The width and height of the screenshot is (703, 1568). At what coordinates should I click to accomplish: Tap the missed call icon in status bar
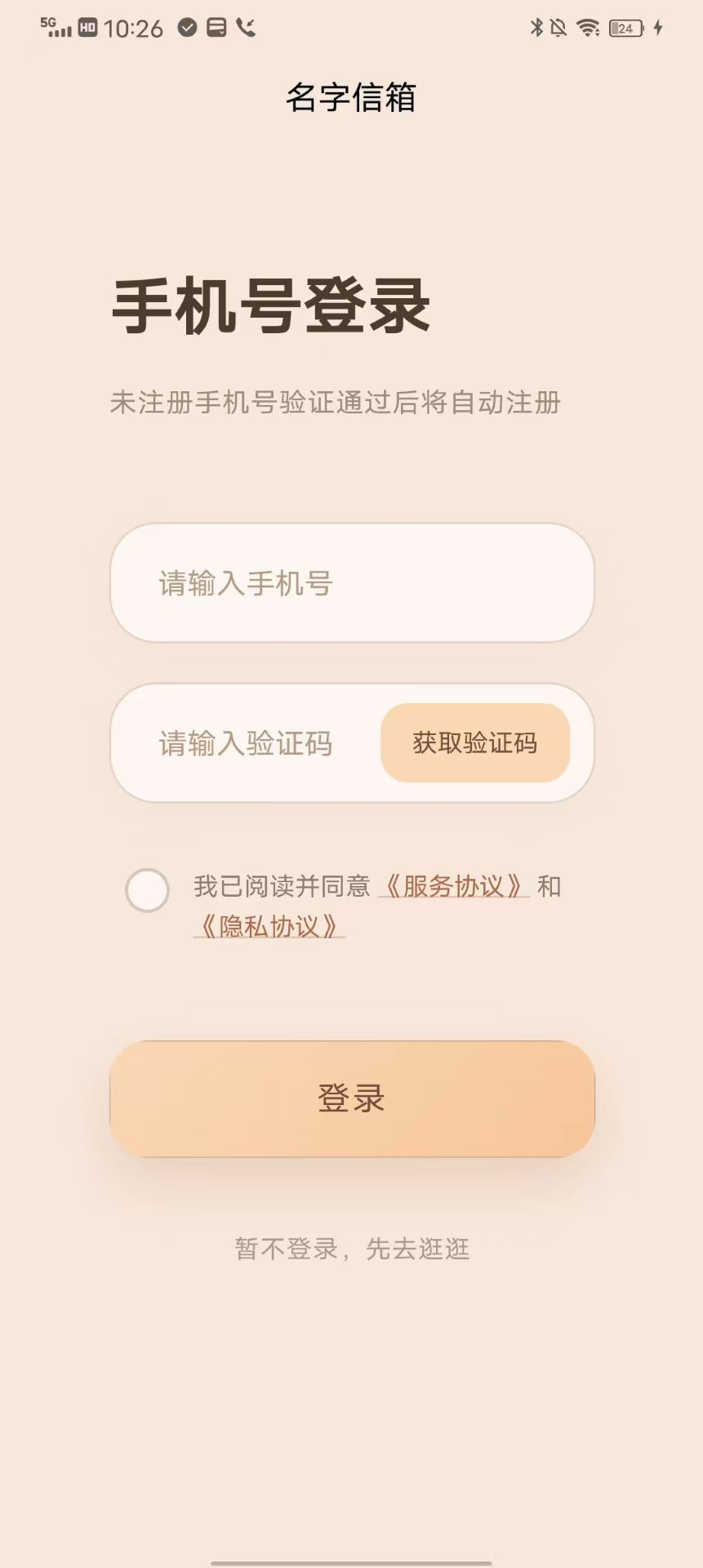(244, 27)
